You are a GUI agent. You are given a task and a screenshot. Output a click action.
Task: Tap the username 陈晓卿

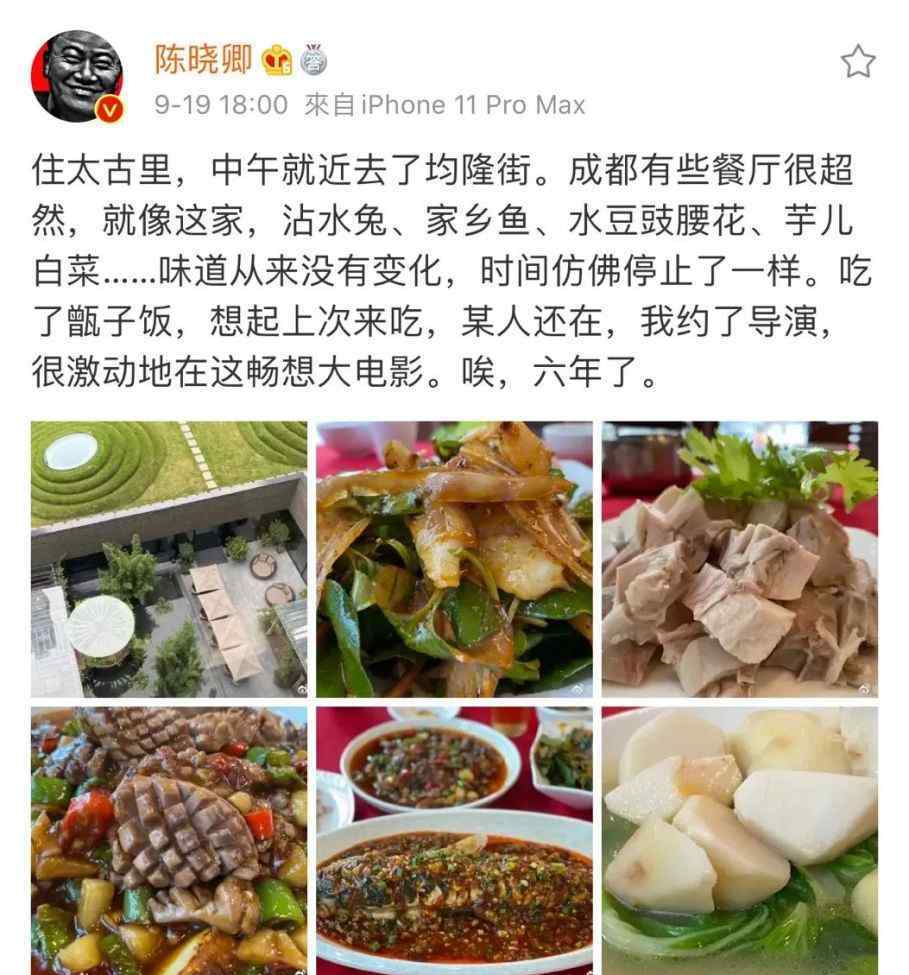203,61
